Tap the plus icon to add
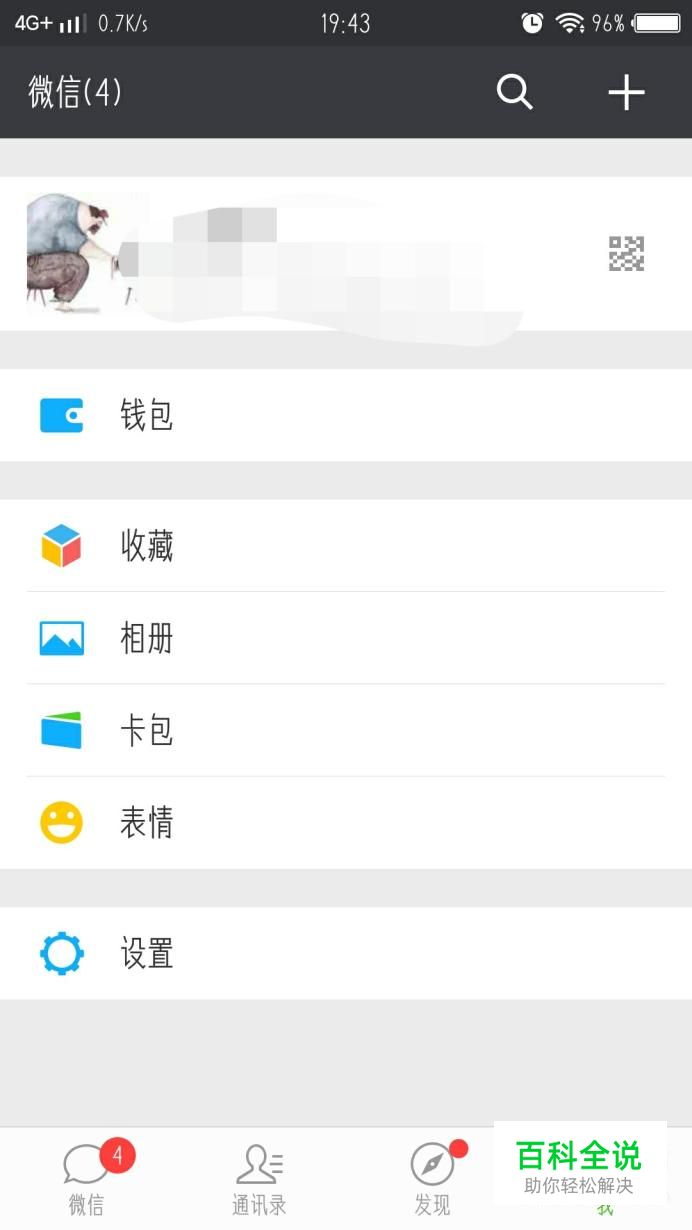The width and height of the screenshot is (692, 1230). [626, 92]
